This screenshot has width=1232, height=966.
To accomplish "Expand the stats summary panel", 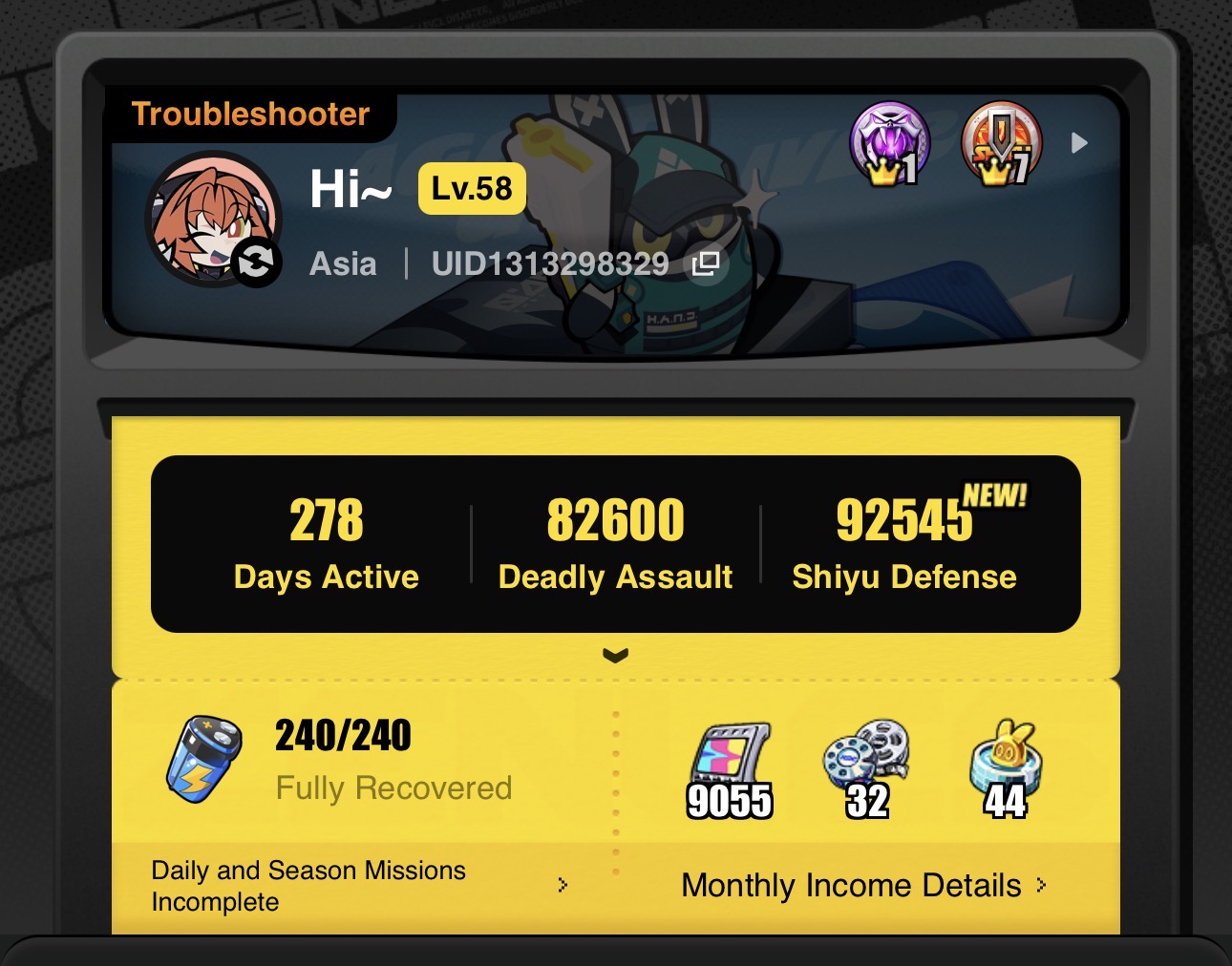I will coord(616,655).
